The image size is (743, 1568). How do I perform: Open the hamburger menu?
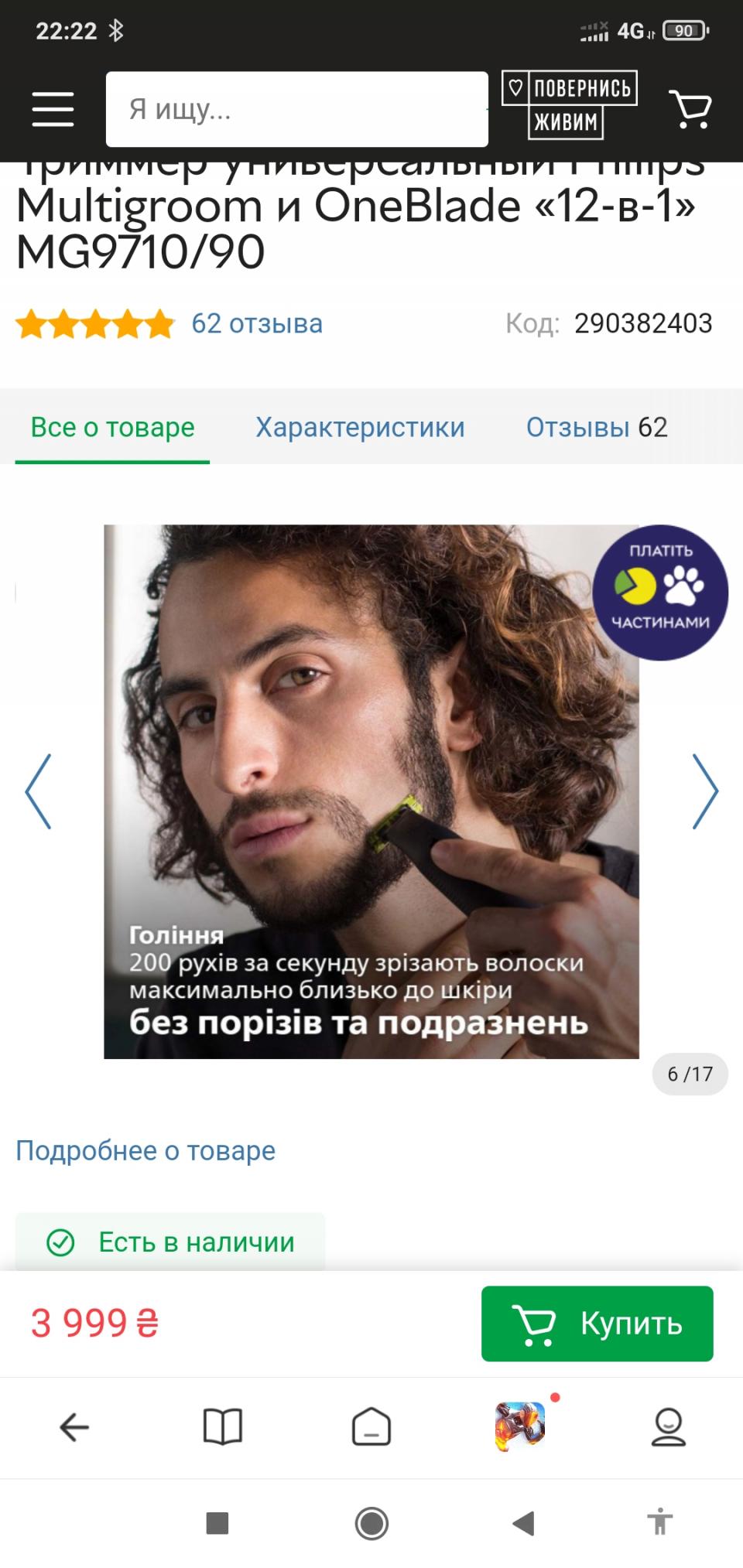[x=53, y=109]
